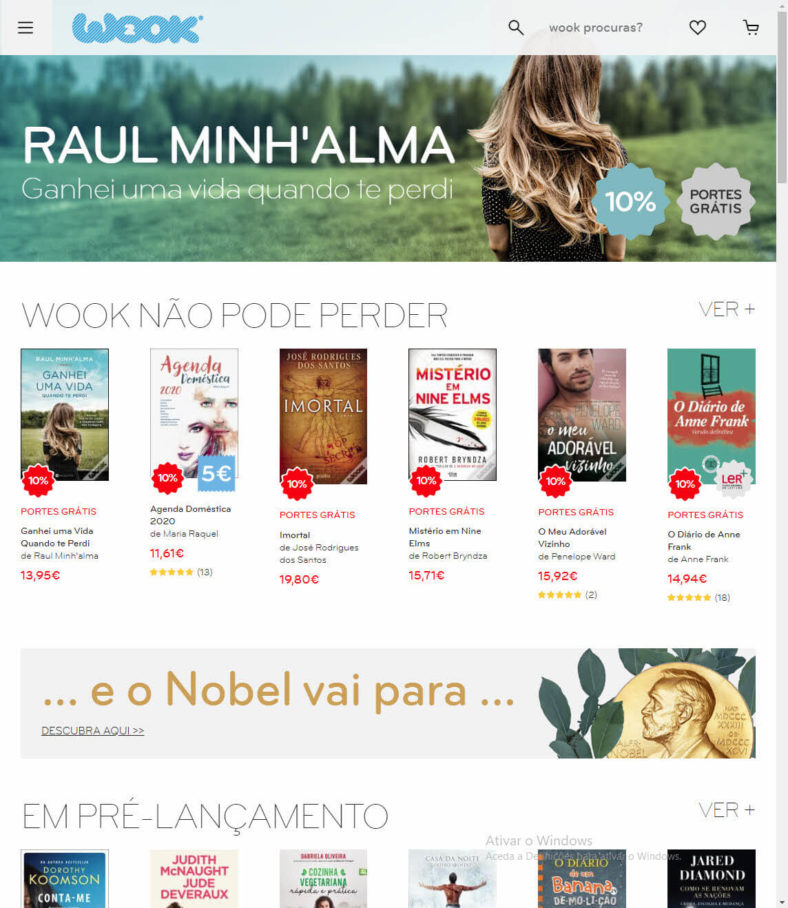
Task: Click the 10% badge on the Imortal cover
Action: 295,483
